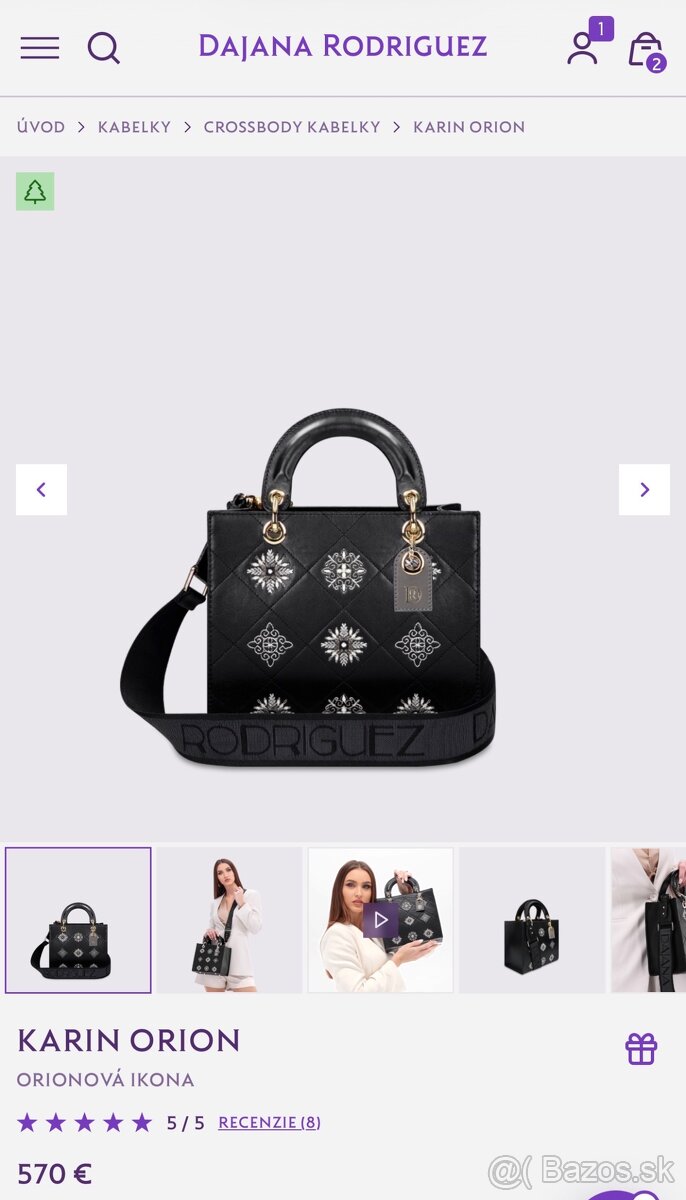Play the product video thumbnail
686x1200 pixels.
point(380,920)
